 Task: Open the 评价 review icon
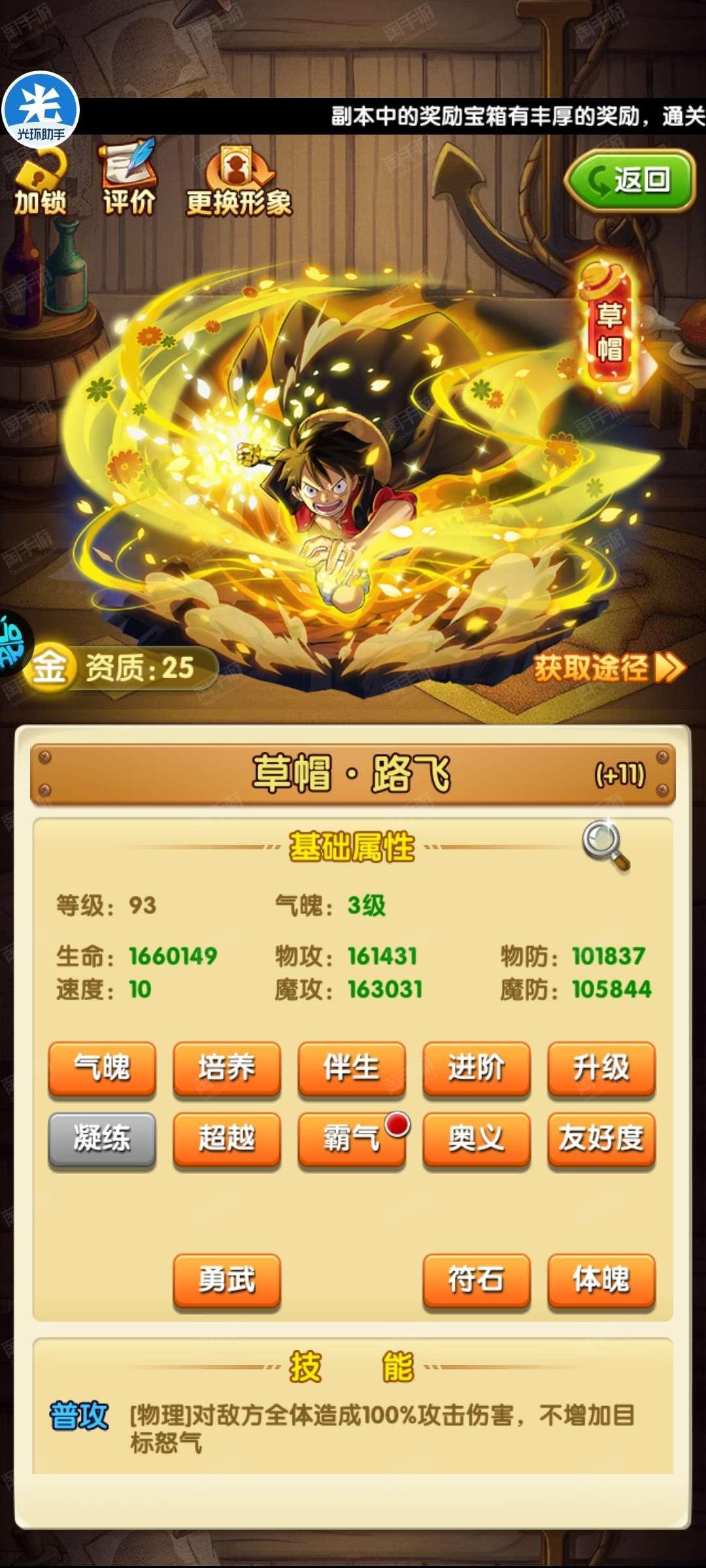tap(129, 178)
